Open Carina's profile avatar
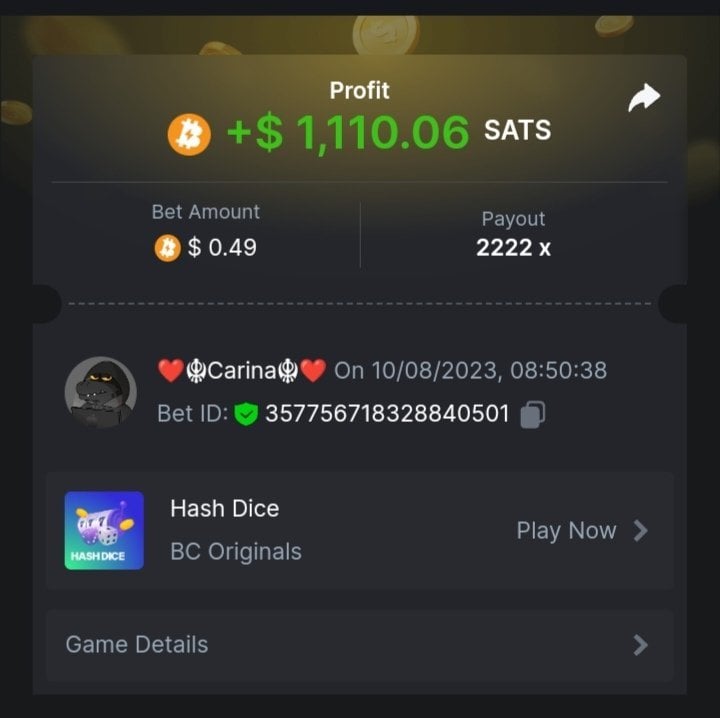 101,392
